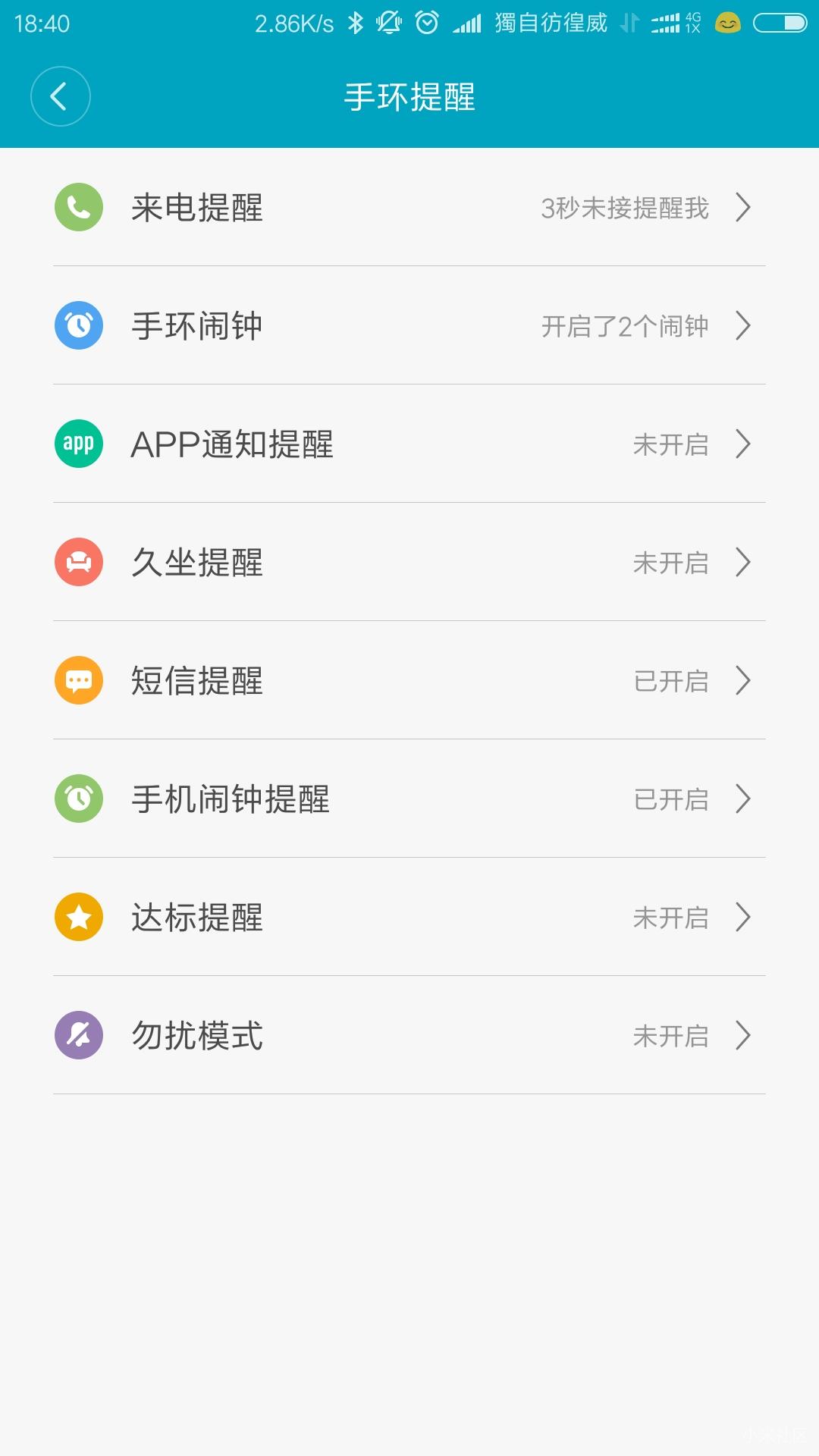The image size is (819, 1456).
Task: Click the '3秒未接提醒我' text
Action: [623, 209]
